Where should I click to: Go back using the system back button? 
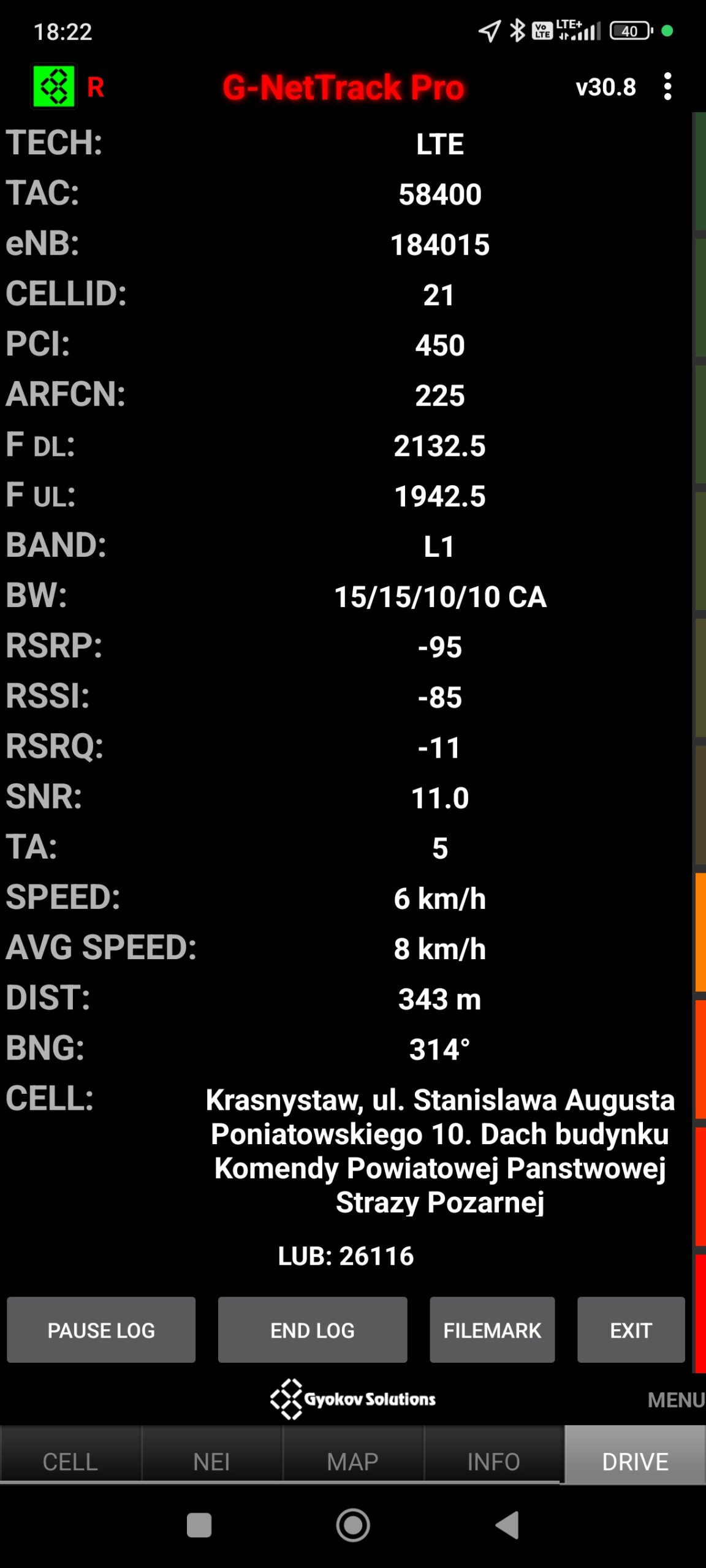507,1525
